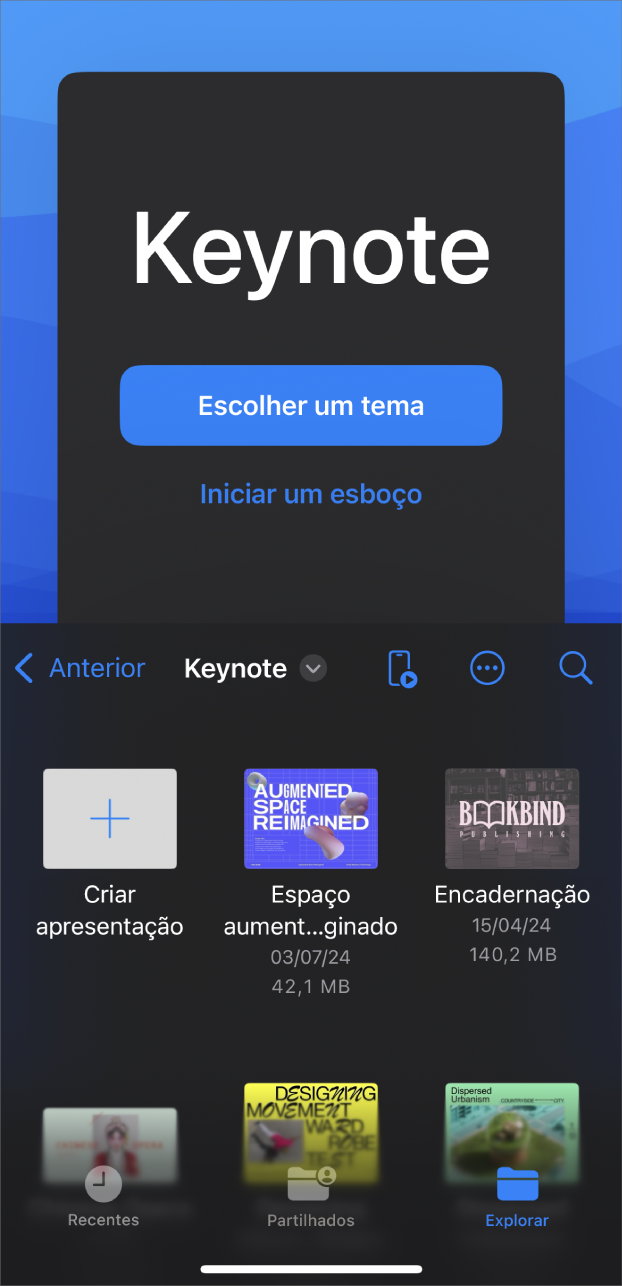Image resolution: width=622 pixels, height=1287 pixels.
Task: Open the Encadernação presentation
Action: 512,819
